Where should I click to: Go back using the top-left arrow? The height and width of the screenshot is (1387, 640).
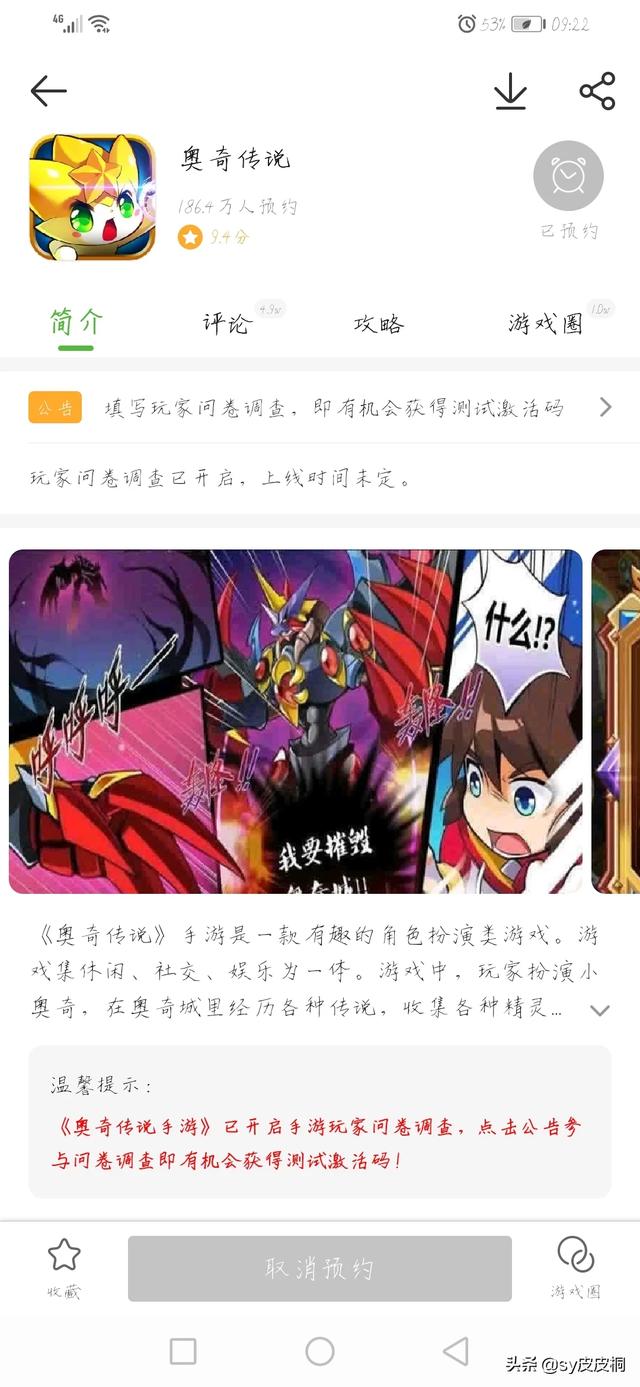pyautogui.click(x=48, y=92)
